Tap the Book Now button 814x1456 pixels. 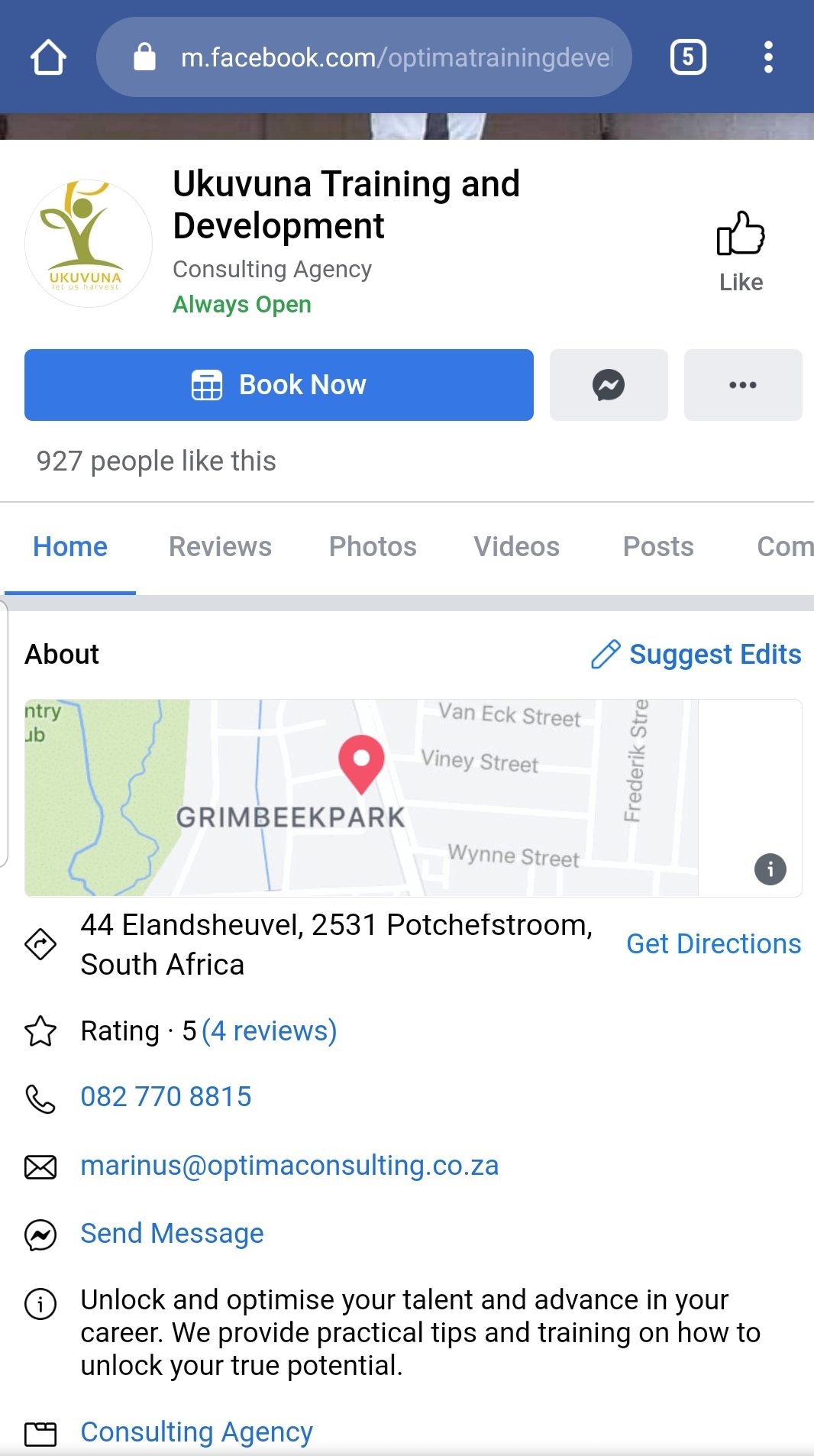(279, 385)
